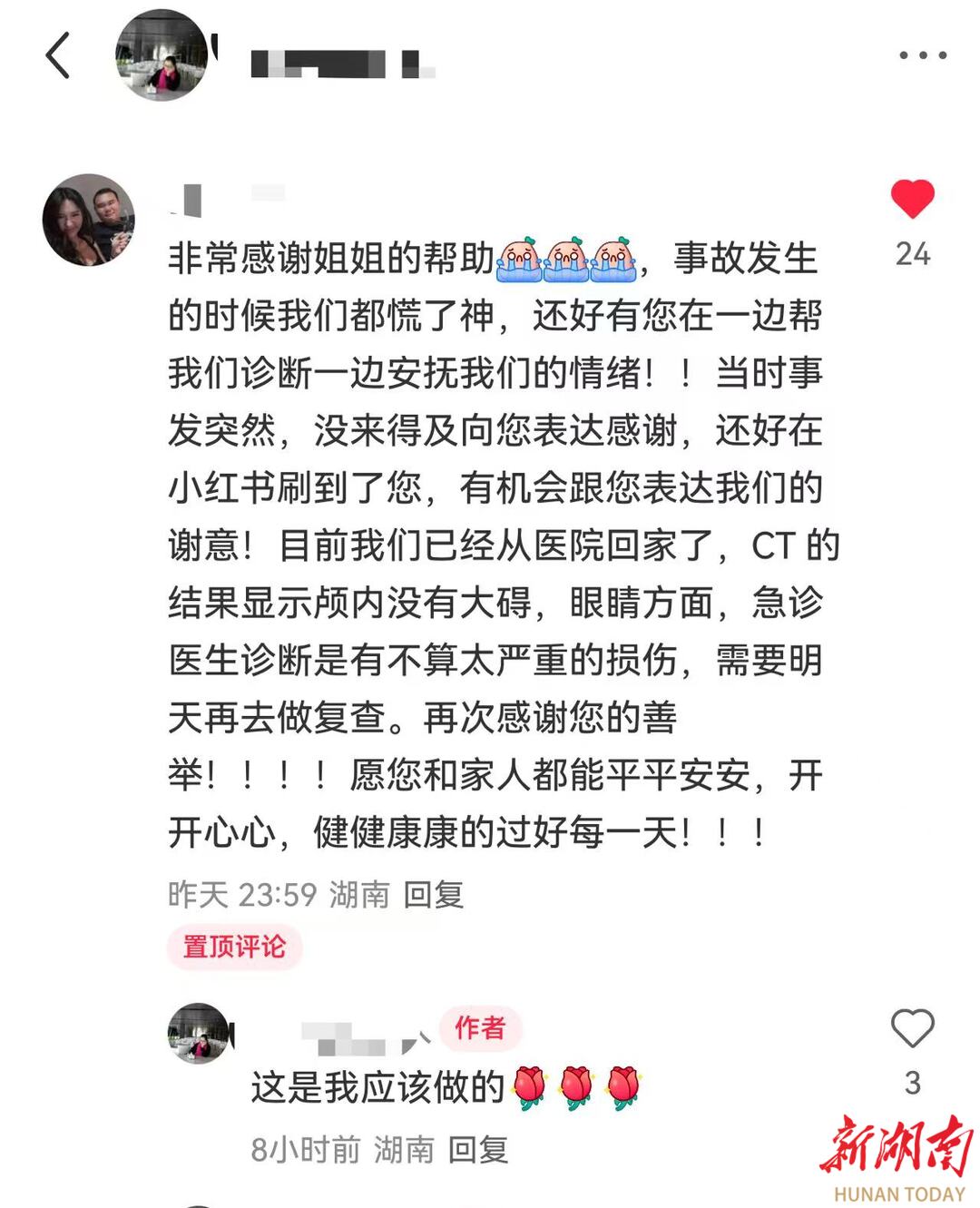The height and width of the screenshot is (1208, 980).
Task: Go back with the top-left arrow
Action: 58,55
